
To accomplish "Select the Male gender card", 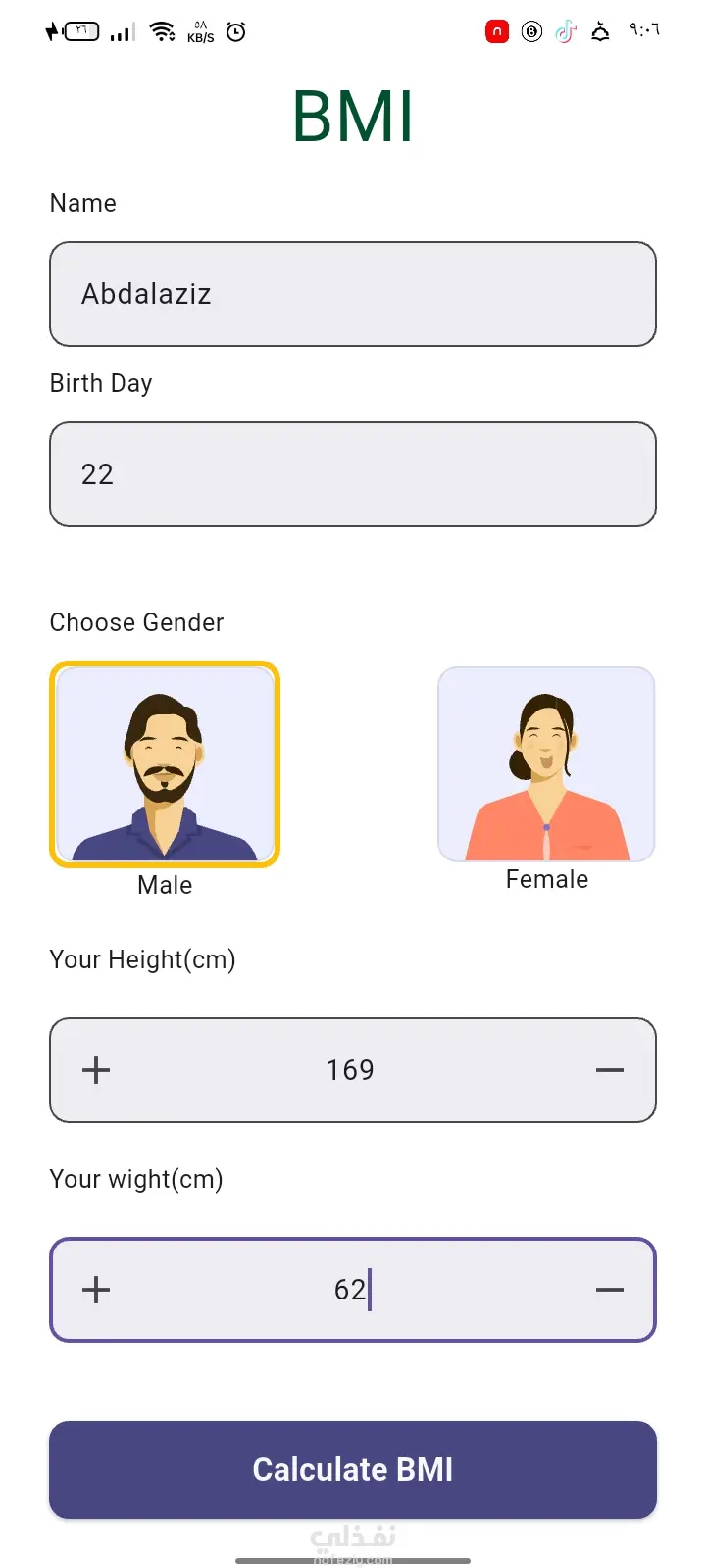I will click(x=165, y=764).
